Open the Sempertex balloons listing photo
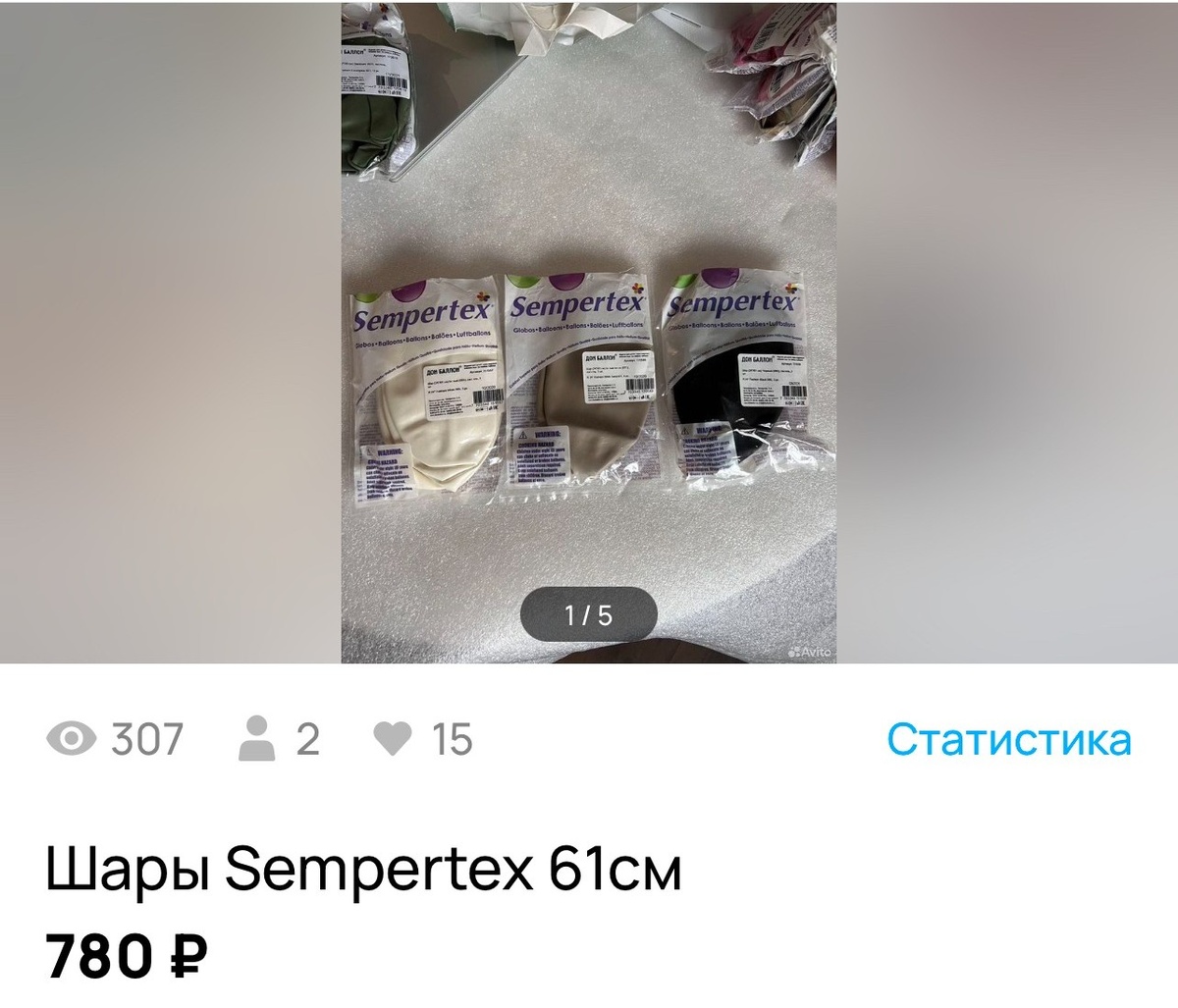The width and height of the screenshot is (1178, 1008). pos(589,334)
